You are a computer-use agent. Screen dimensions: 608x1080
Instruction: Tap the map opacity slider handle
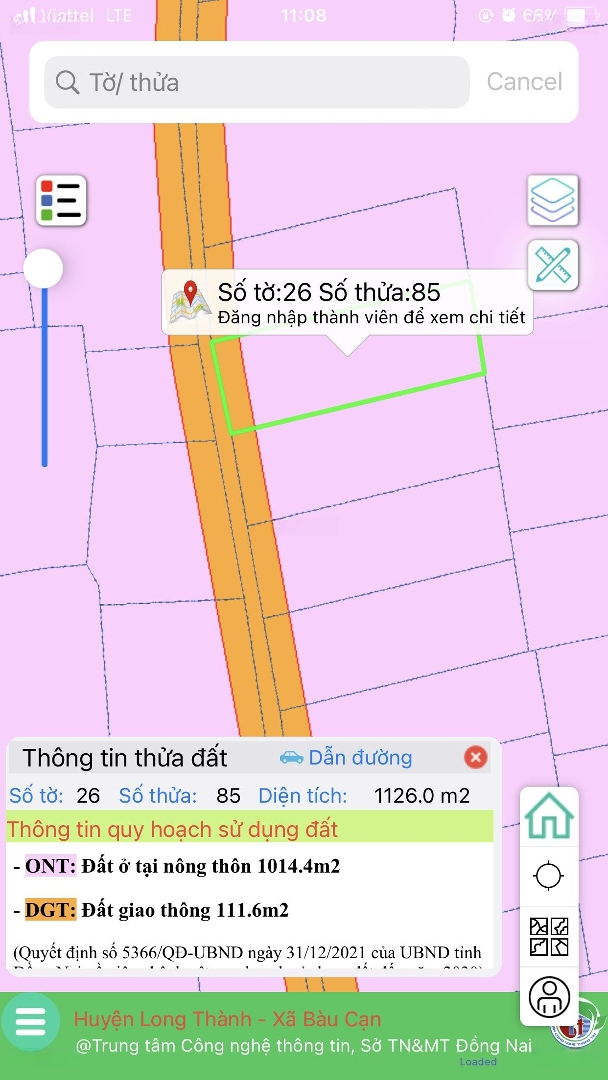point(43,269)
